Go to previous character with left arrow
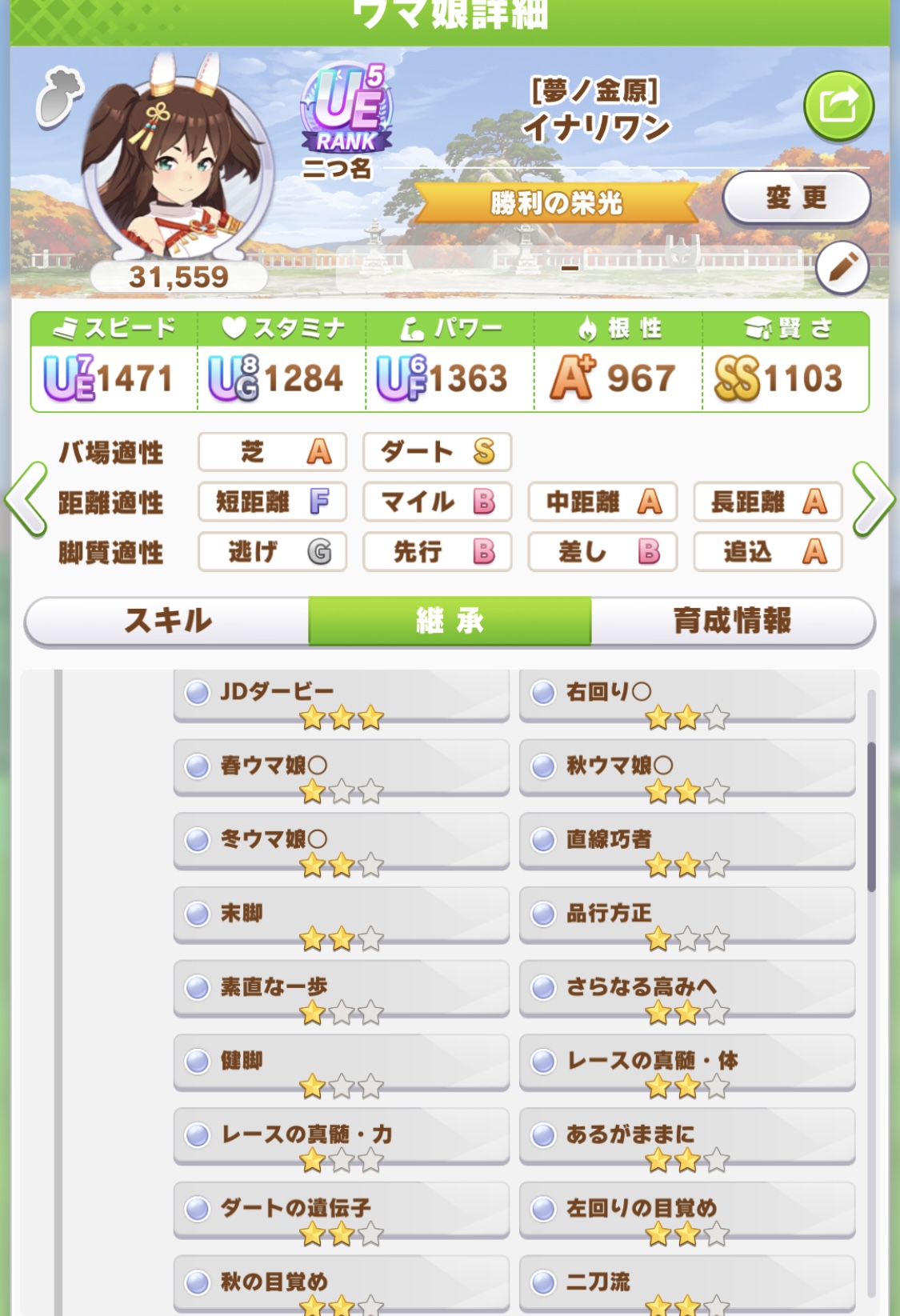900x1316 pixels. (x=26, y=500)
